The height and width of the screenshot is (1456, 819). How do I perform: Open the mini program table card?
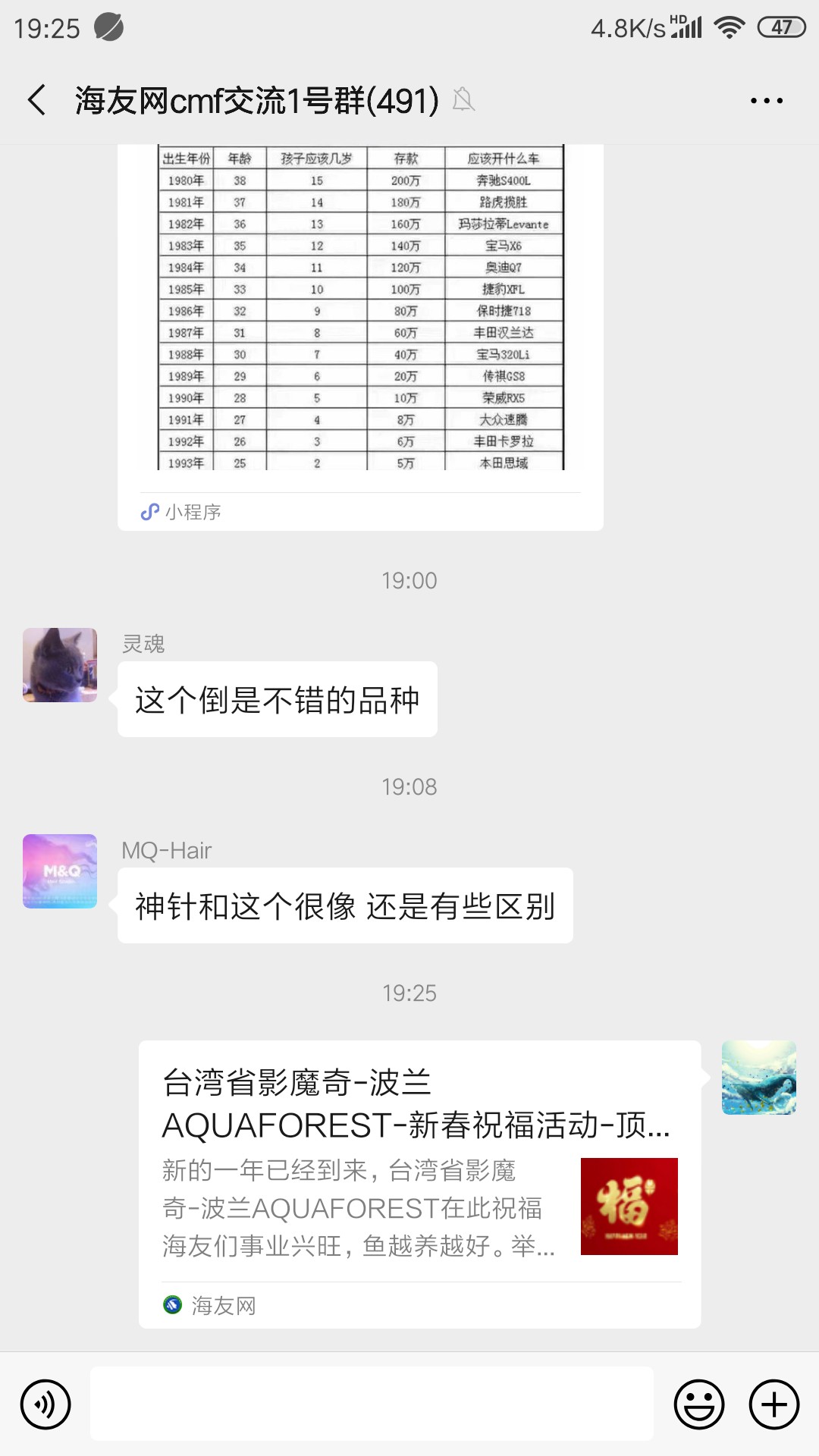(x=360, y=318)
